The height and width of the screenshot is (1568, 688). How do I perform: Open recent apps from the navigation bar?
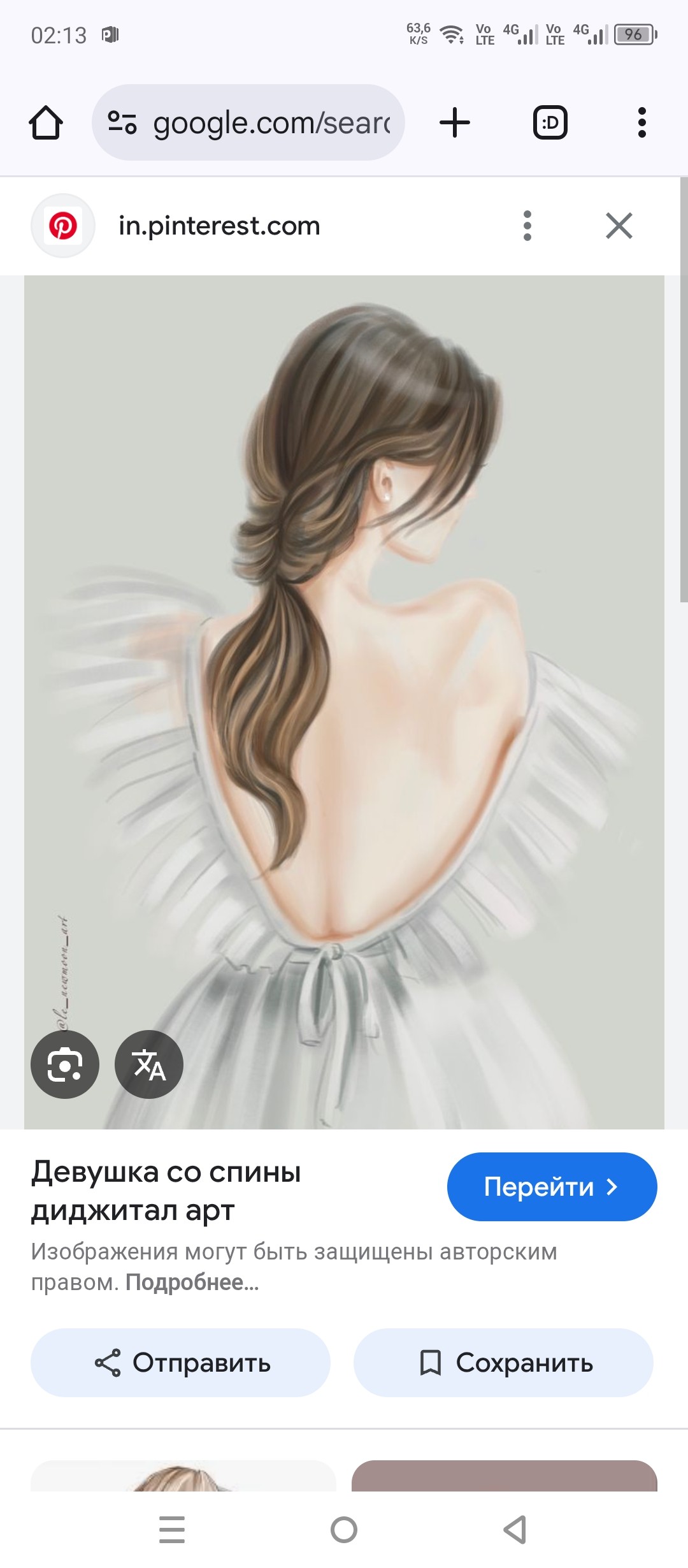point(172,1530)
